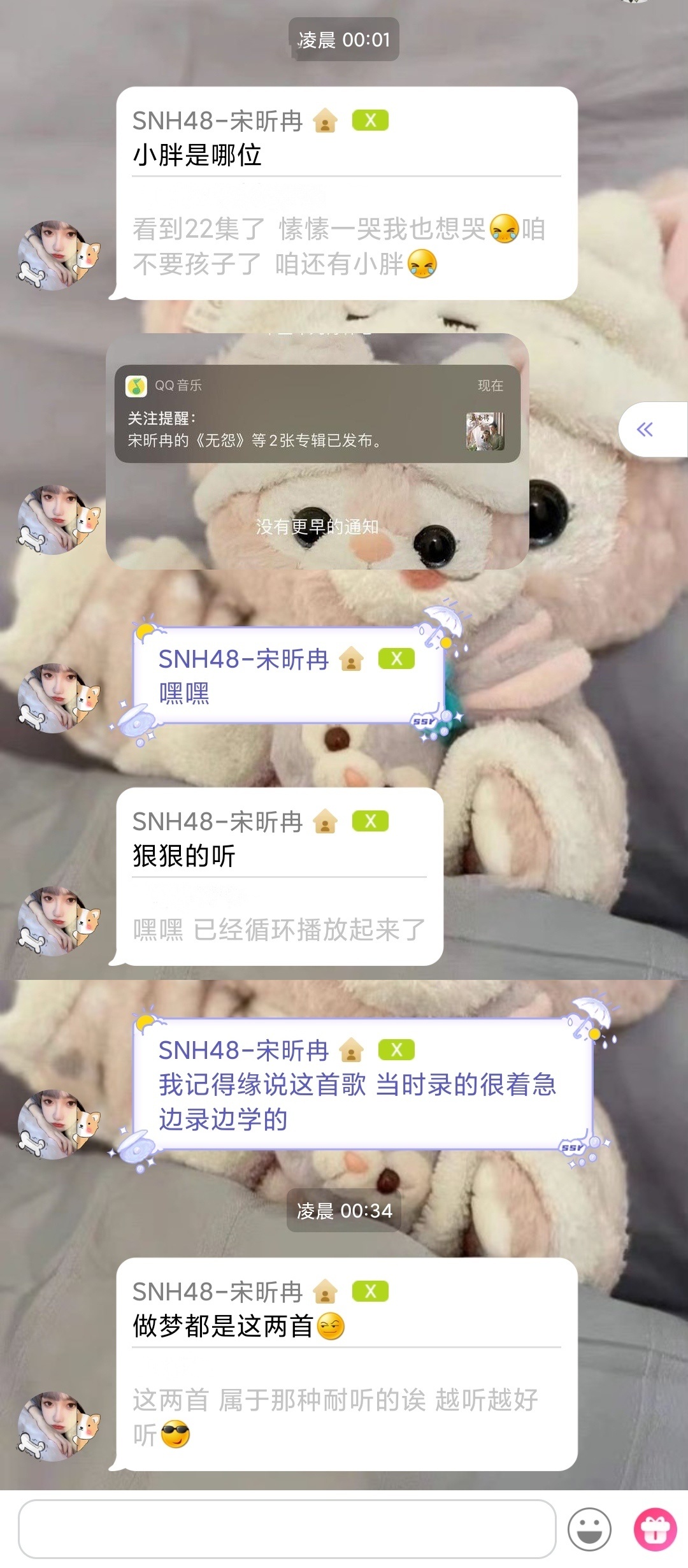Viewport: 688px width, 1568px height.
Task: Open the emoji picker
Action: [x=589, y=1528]
